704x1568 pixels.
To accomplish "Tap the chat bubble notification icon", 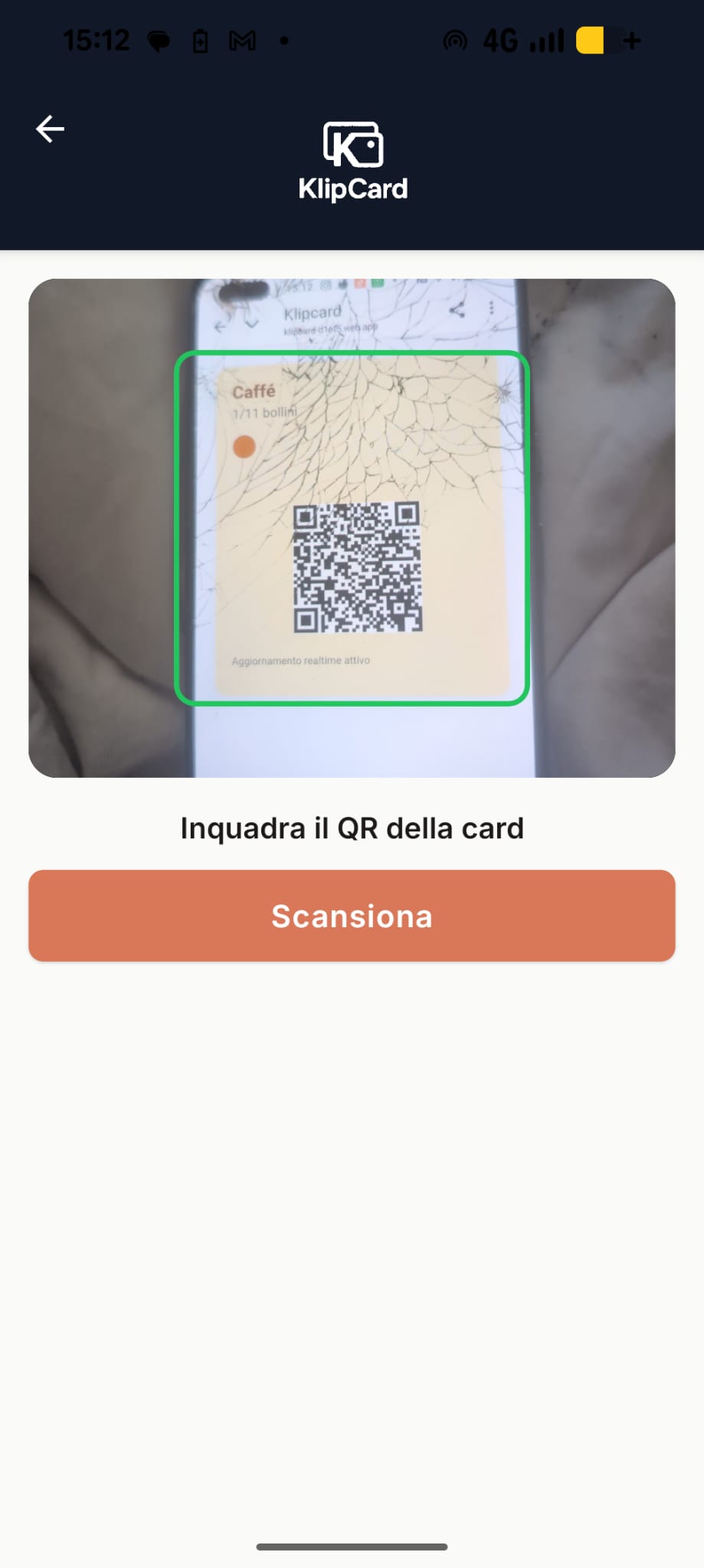I will coord(159,40).
